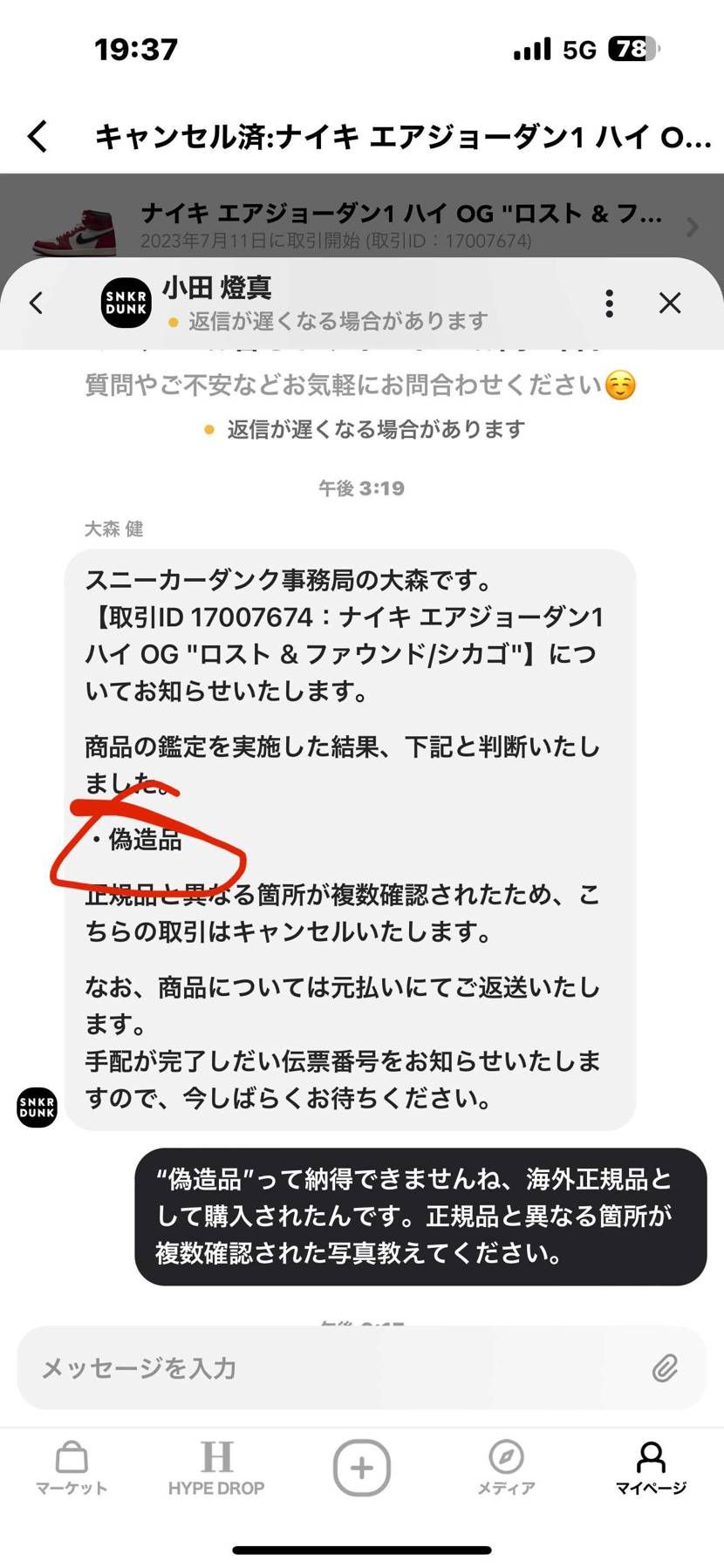Select the HYPE DROP icon
The image size is (724, 1568).
pos(216,1455)
